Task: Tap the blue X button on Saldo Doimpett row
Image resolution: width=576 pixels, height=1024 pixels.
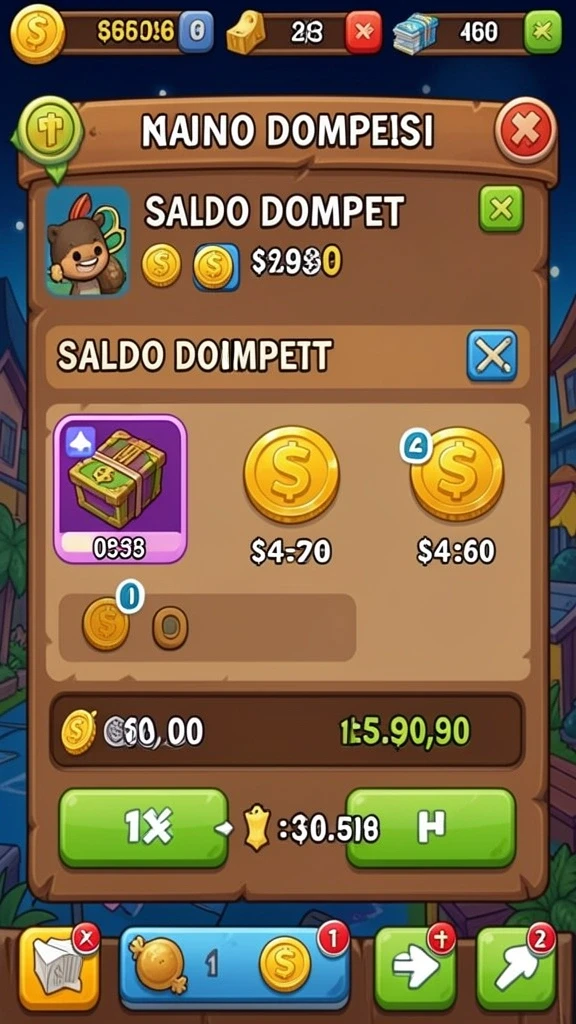Action: (492, 355)
